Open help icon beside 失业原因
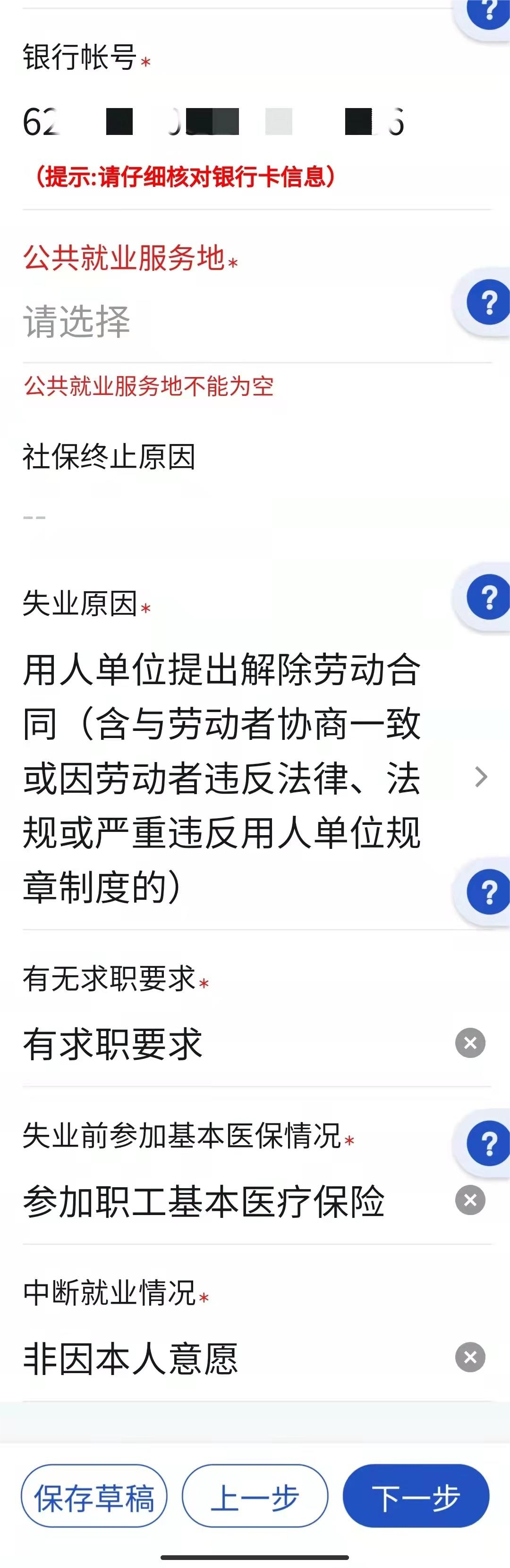This screenshot has height=1568, width=510. [487, 597]
